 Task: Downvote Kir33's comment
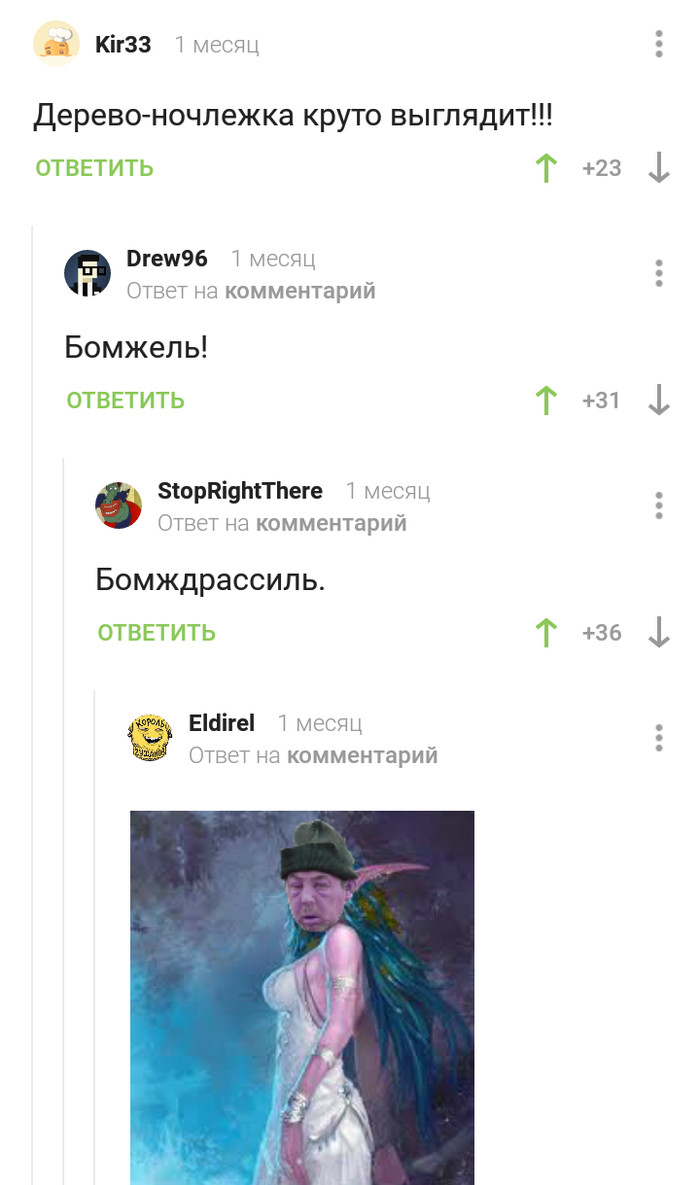coord(658,168)
